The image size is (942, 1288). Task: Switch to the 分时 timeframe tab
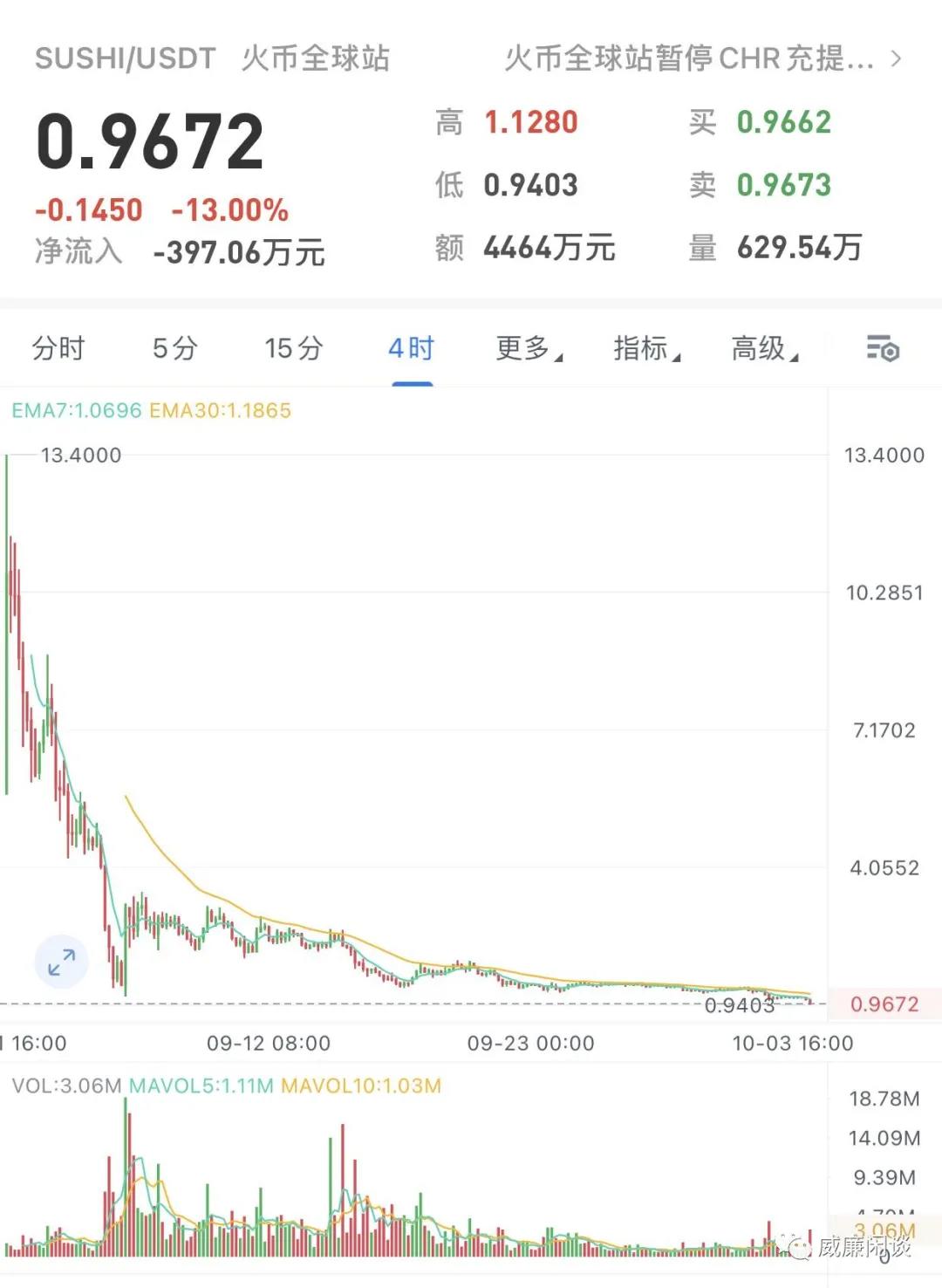(59, 347)
